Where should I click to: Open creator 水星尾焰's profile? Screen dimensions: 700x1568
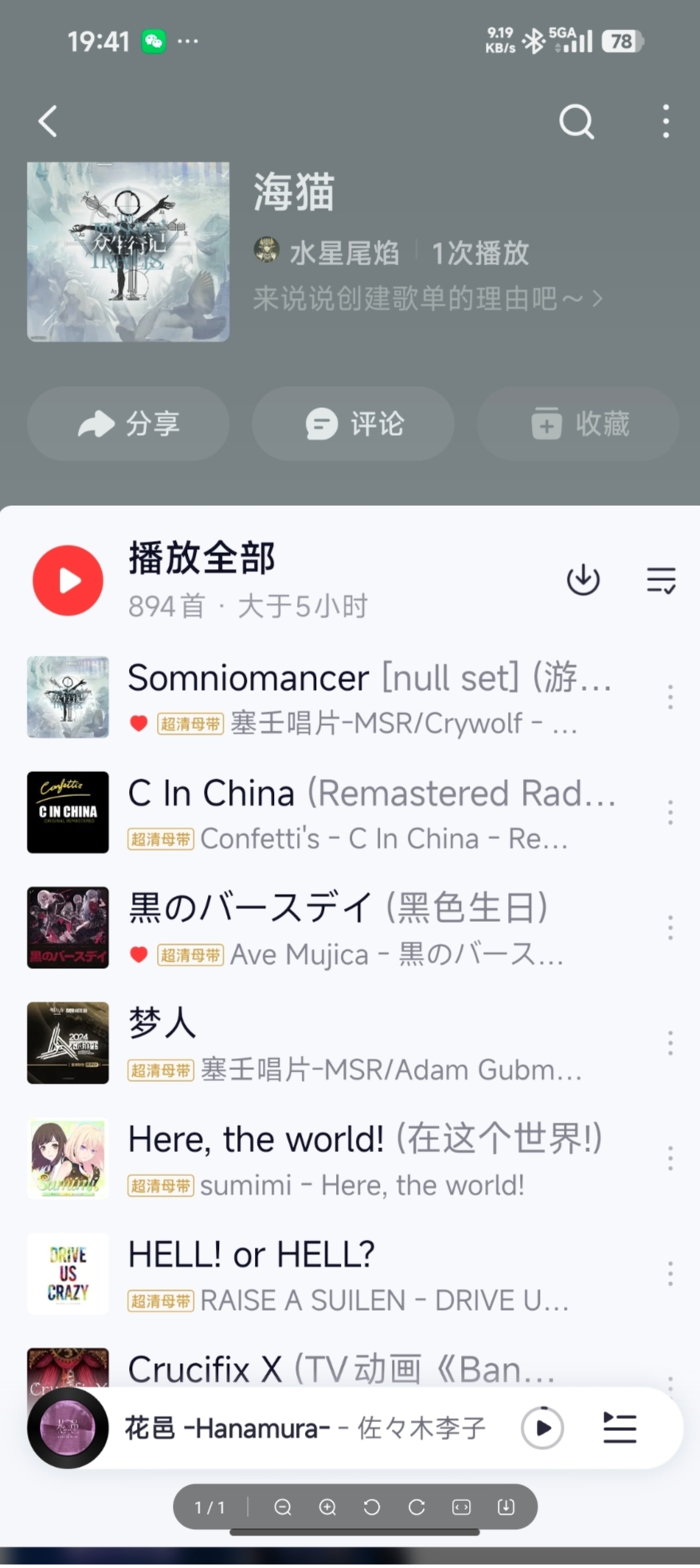click(x=342, y=253)
